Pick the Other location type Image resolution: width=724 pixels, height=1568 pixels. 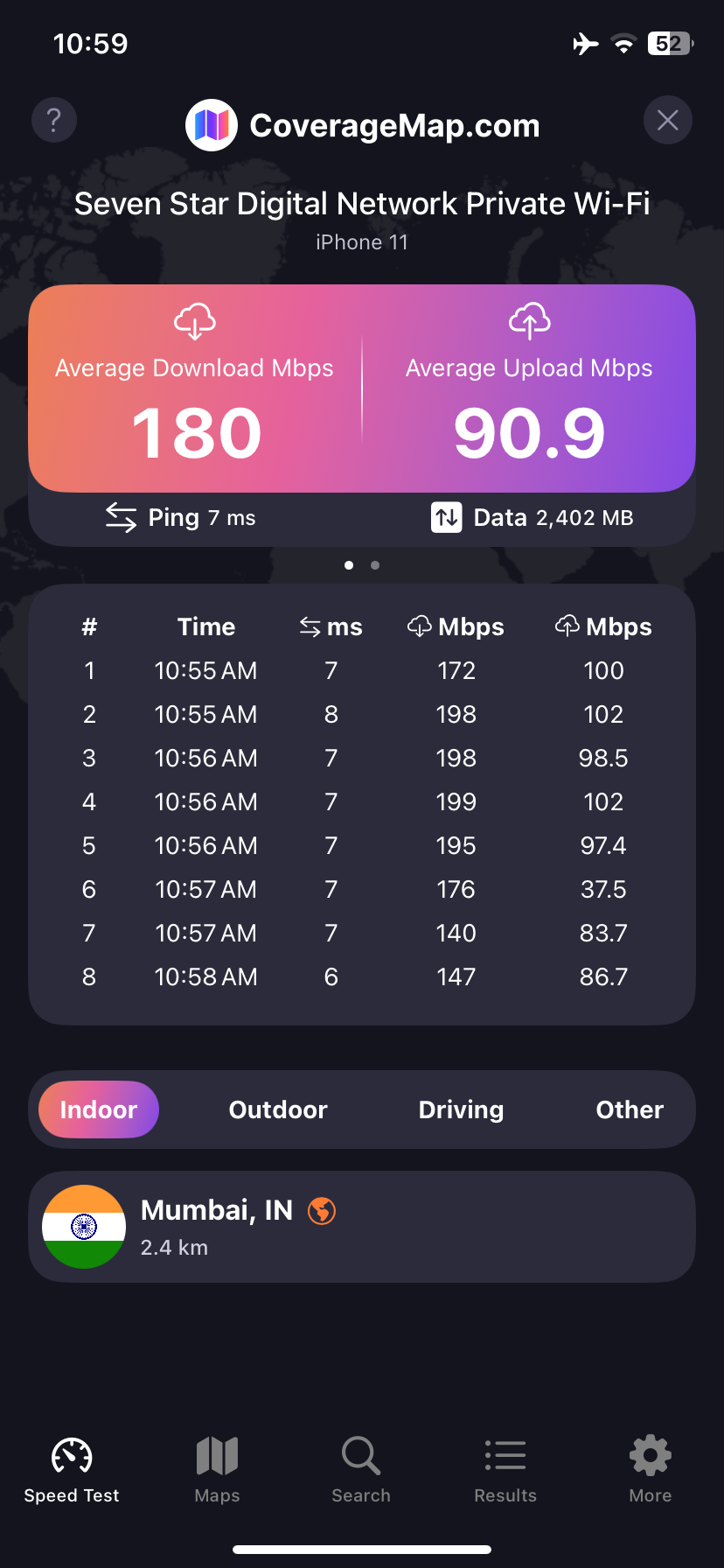(630, 1109)
